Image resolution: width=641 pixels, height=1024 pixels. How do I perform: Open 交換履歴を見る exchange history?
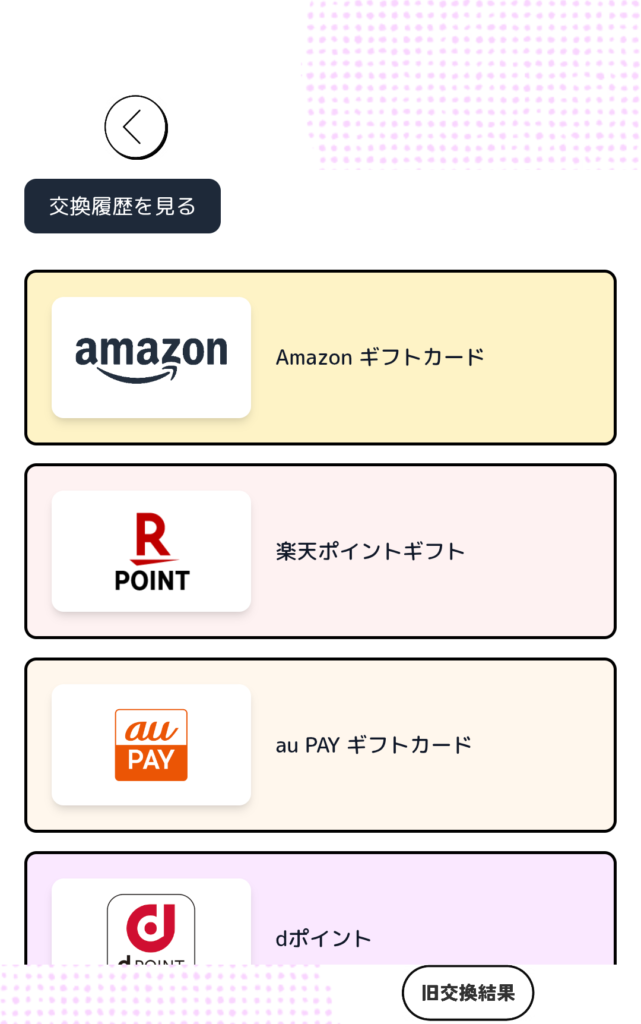122,206
